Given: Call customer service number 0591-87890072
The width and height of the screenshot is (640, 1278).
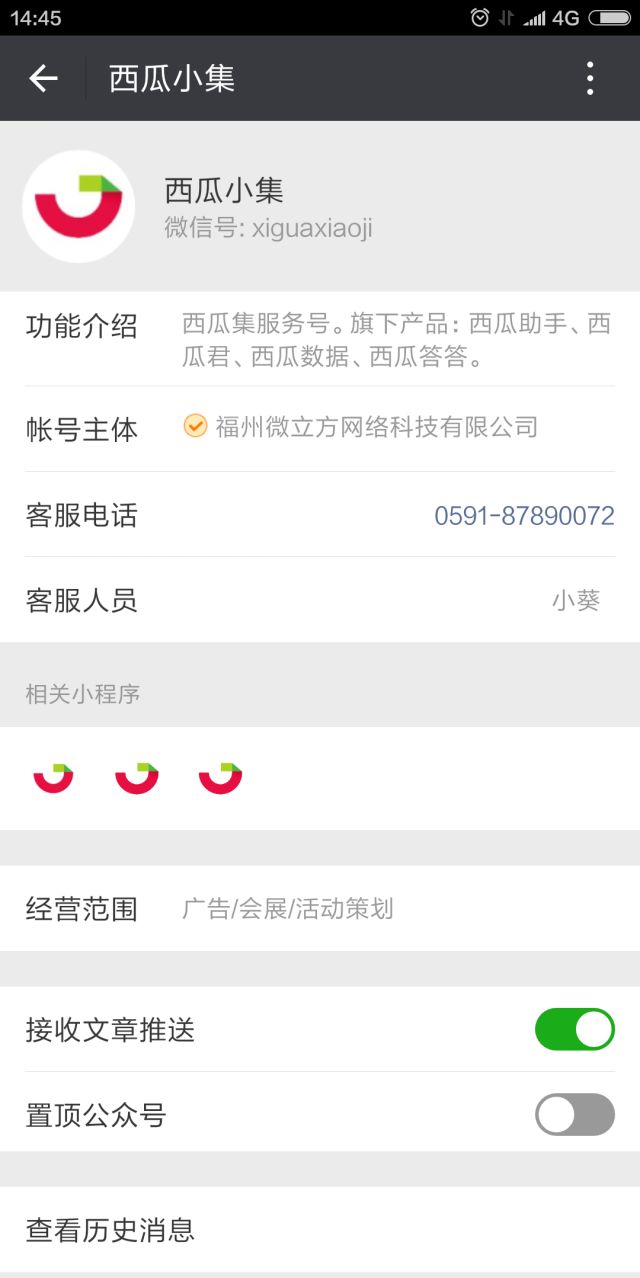Looking at the screenshot, I should coord(523,516).
